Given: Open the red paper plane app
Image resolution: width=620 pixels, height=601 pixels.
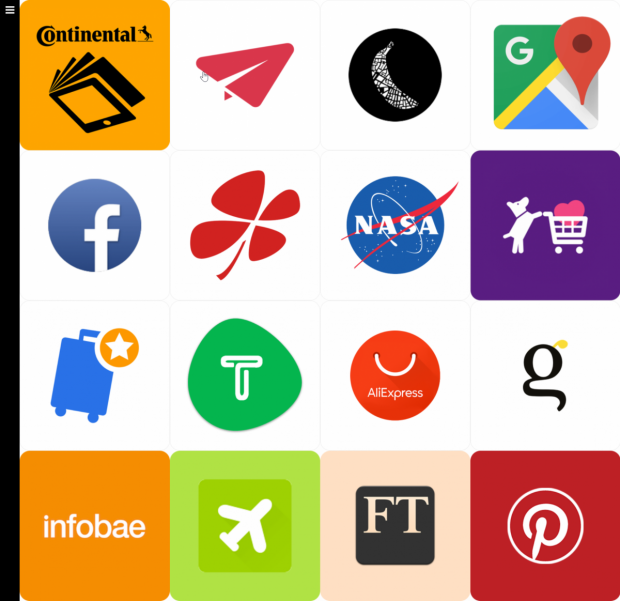Looking at the screenshot, I should pos(245,75).
